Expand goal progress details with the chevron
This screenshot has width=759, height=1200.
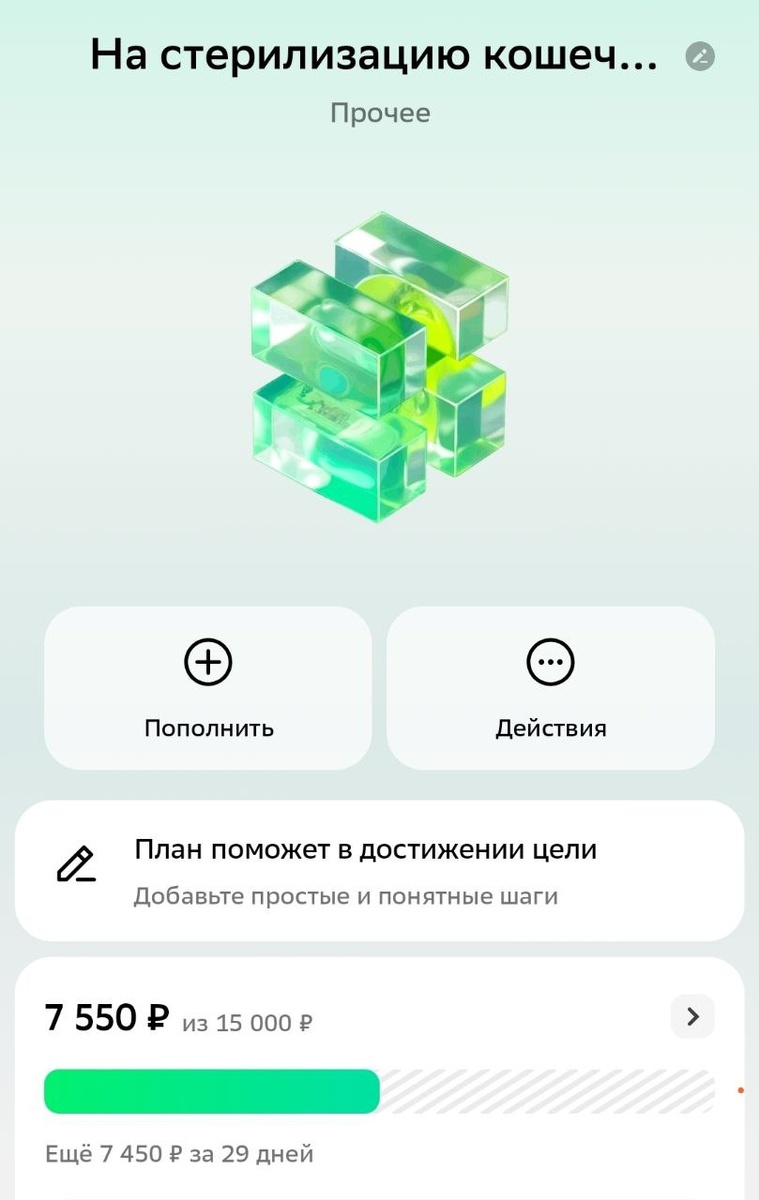pyautogui.click(x=692, y=1017)
